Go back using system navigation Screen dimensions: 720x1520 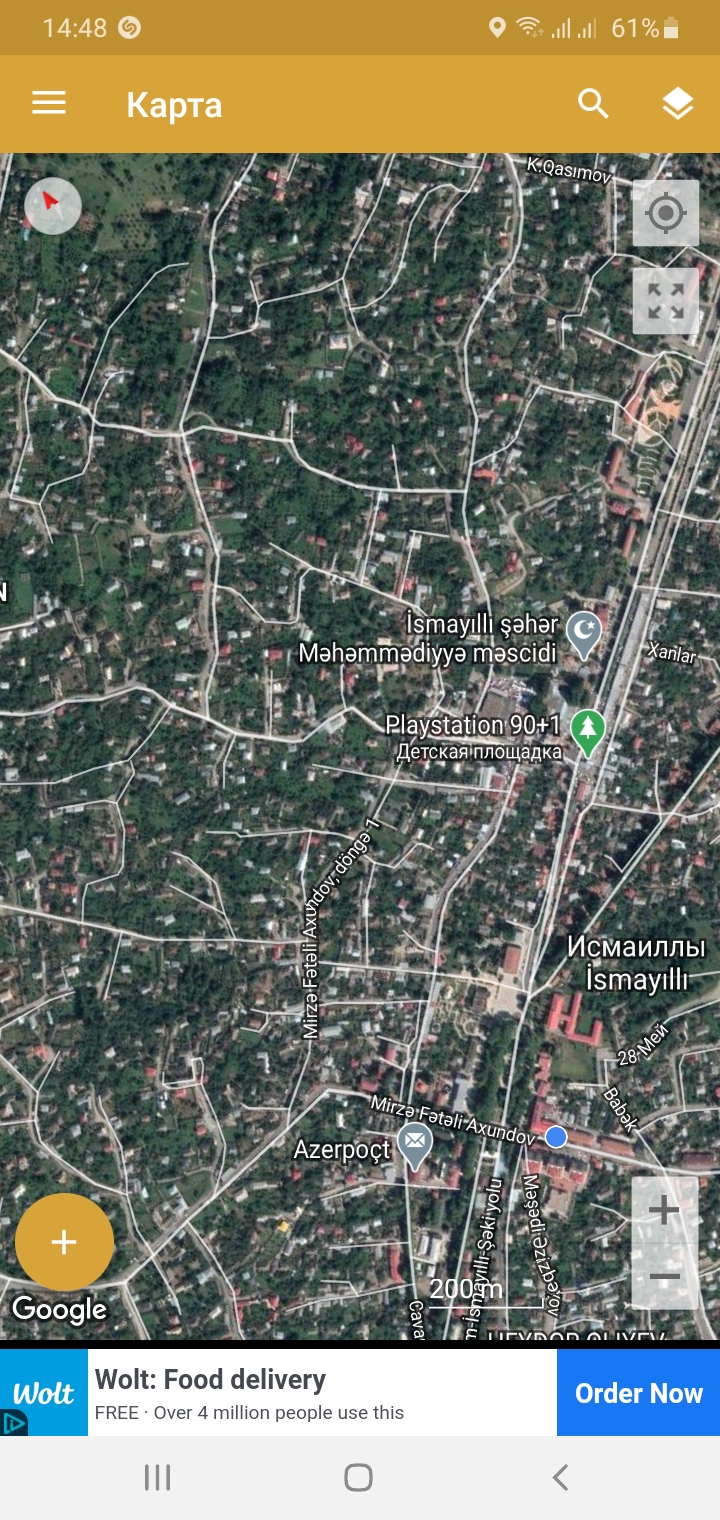coord(561,1477)
